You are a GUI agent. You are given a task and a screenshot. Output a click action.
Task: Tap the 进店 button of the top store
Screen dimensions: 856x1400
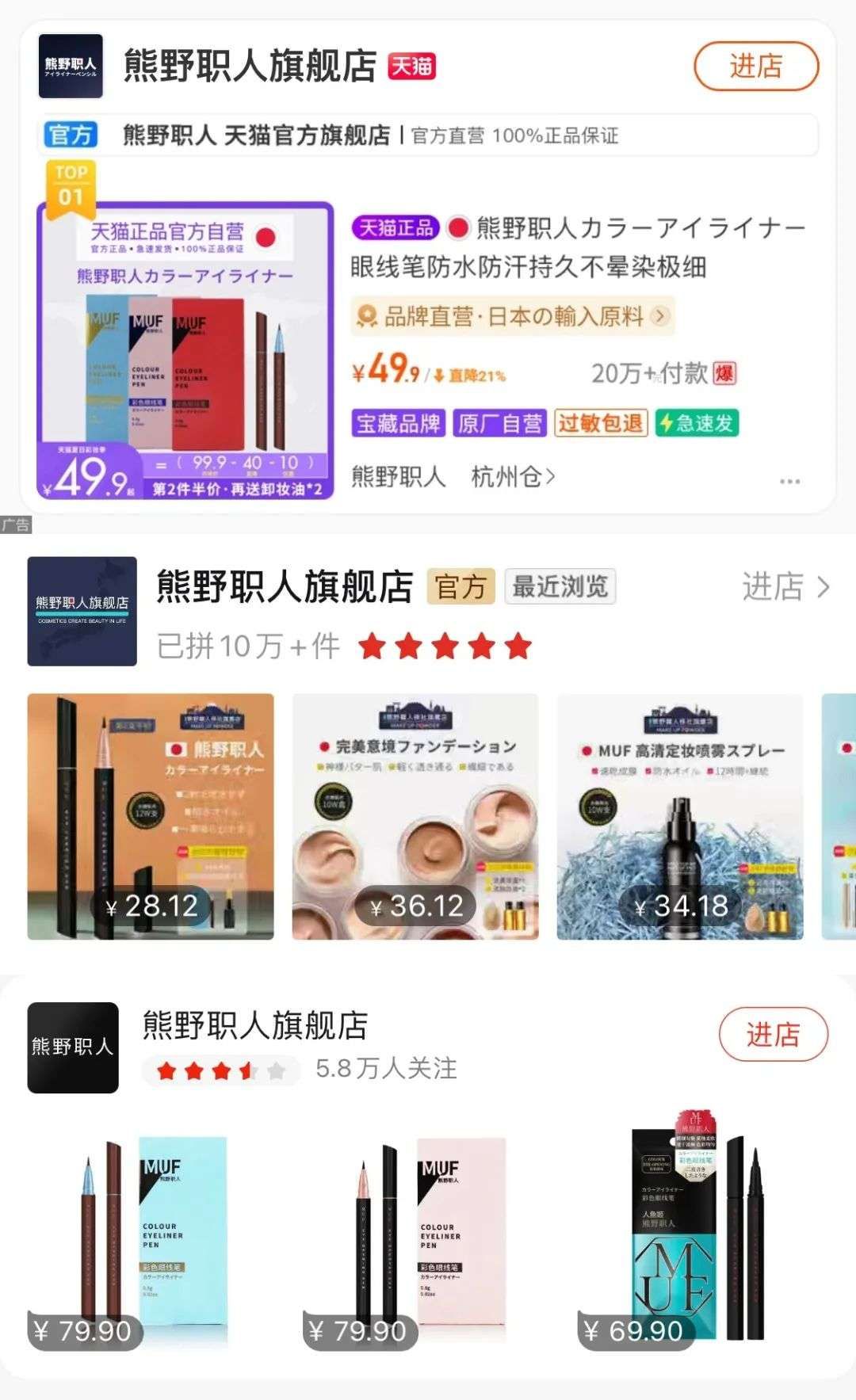coord(755,67)
